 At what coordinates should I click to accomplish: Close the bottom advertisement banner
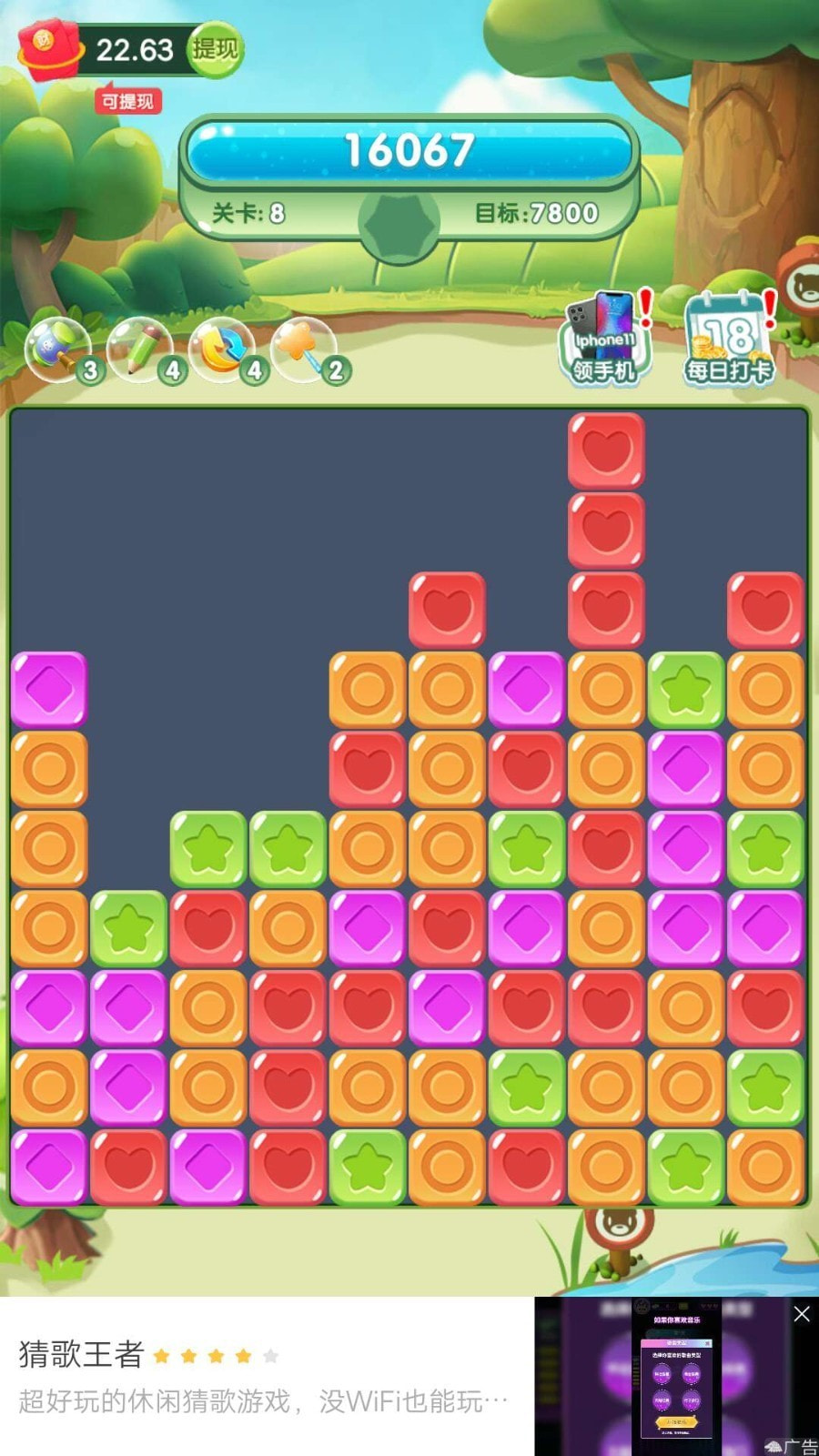[x=801, y=1314]
